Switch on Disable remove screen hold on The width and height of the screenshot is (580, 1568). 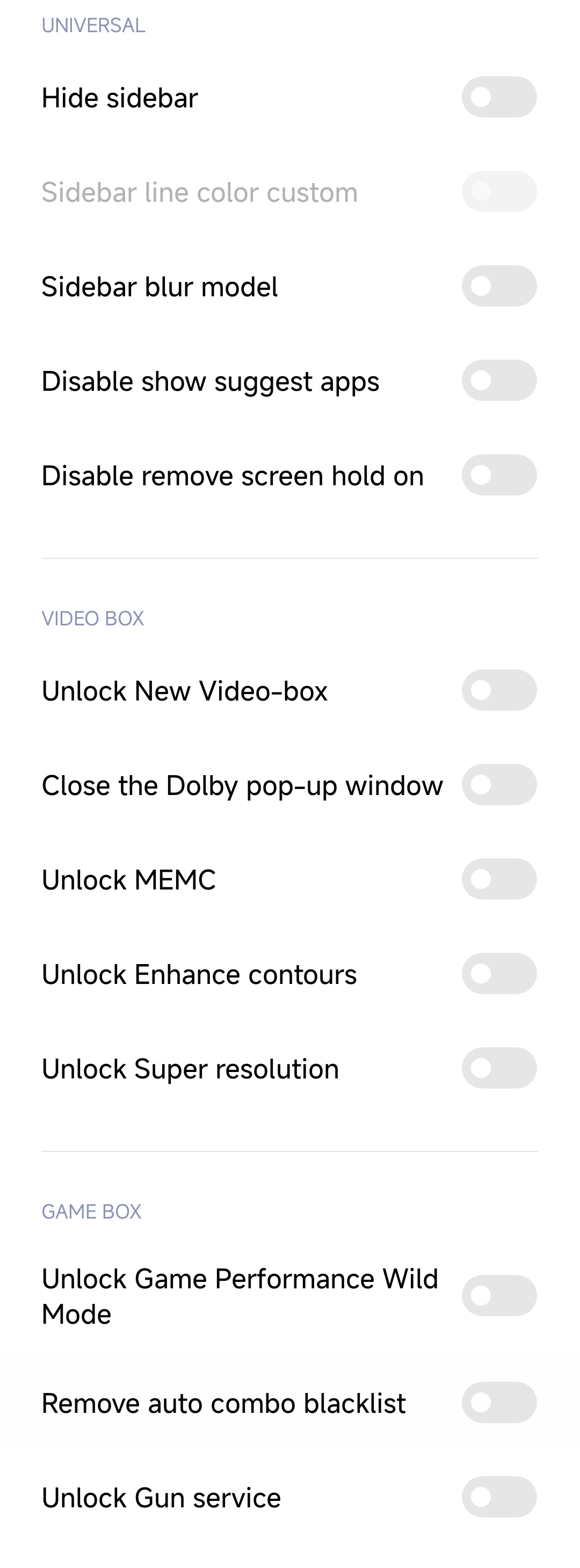[498, 475]
